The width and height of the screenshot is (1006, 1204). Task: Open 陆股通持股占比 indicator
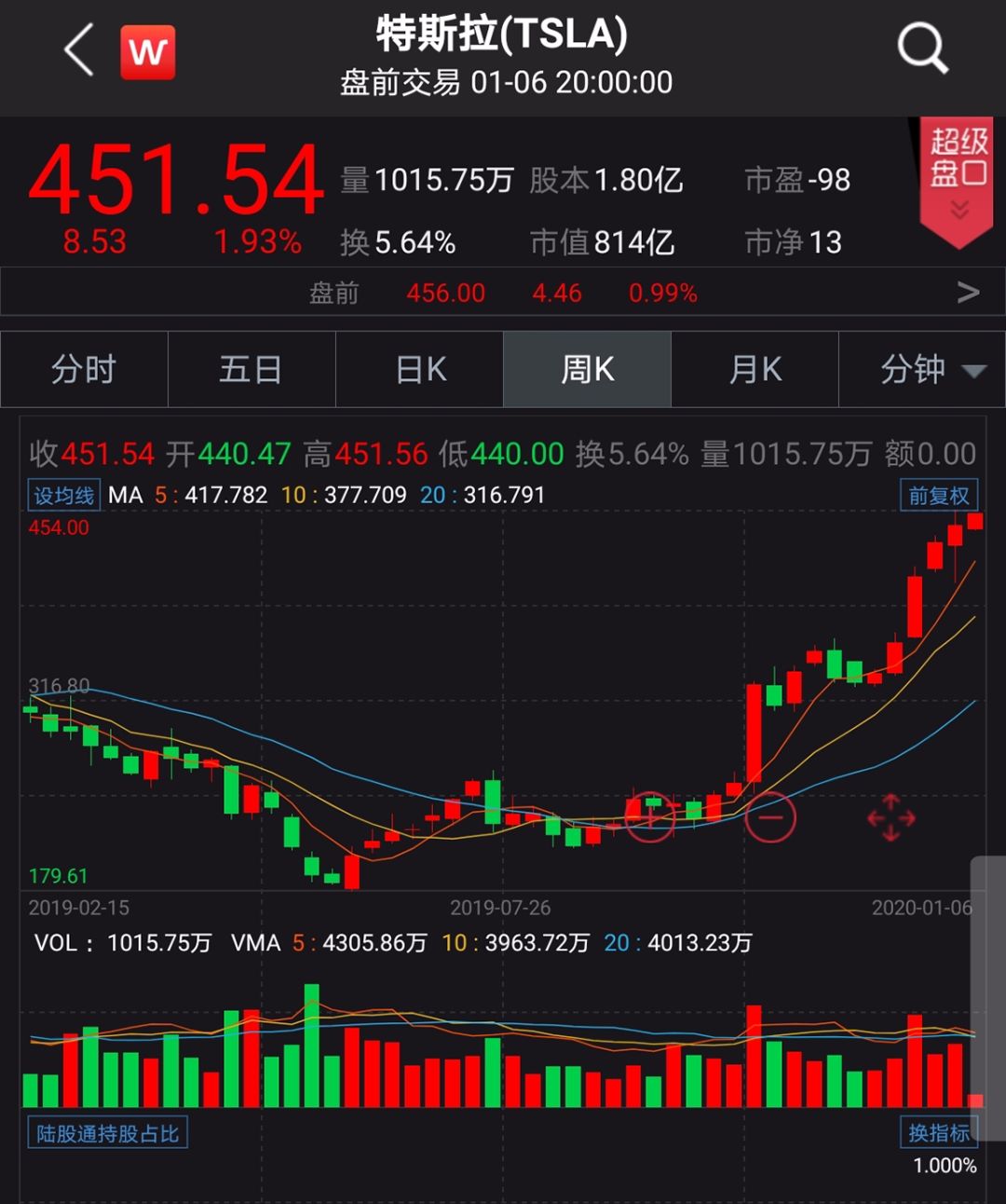point(107,1133)
